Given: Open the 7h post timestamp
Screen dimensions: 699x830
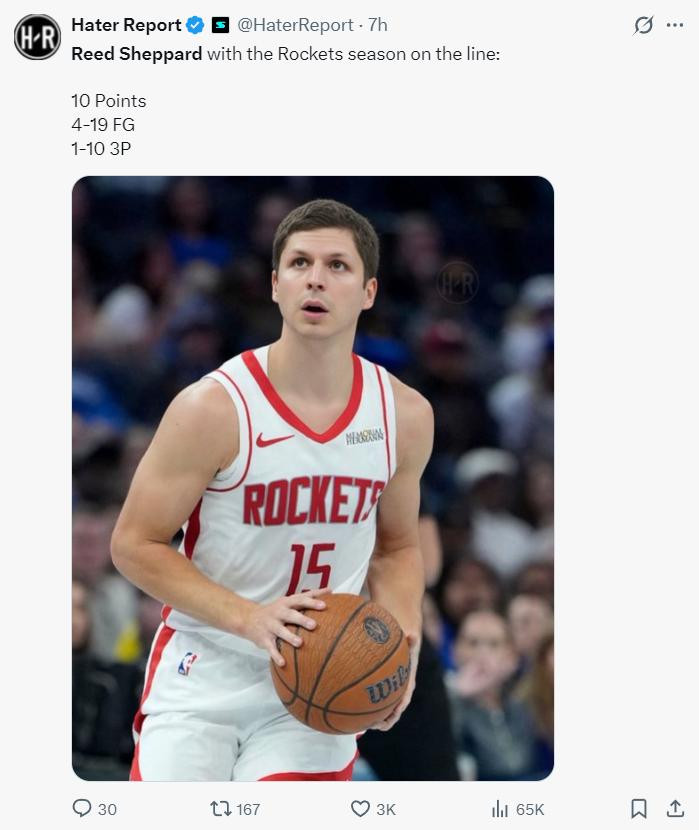Looking at the screenshot, I should [x=378, y=25].
